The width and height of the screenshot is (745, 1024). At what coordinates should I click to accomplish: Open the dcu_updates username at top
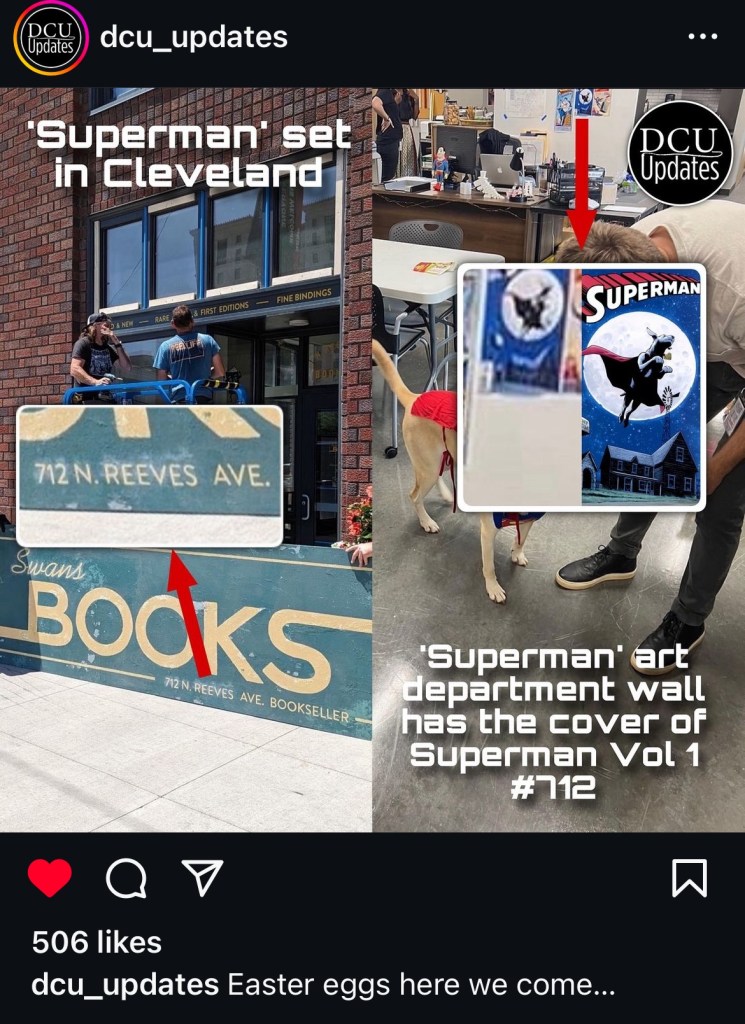193,38
